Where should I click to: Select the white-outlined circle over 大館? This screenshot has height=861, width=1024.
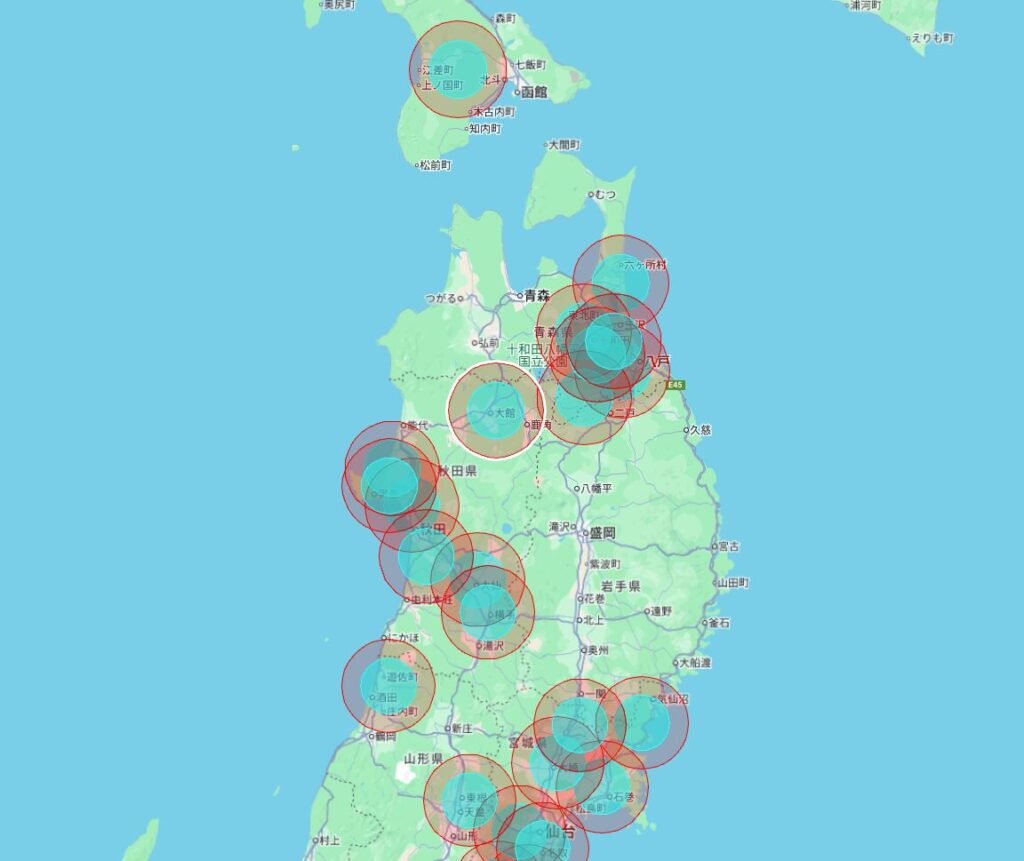coord(495,410)
